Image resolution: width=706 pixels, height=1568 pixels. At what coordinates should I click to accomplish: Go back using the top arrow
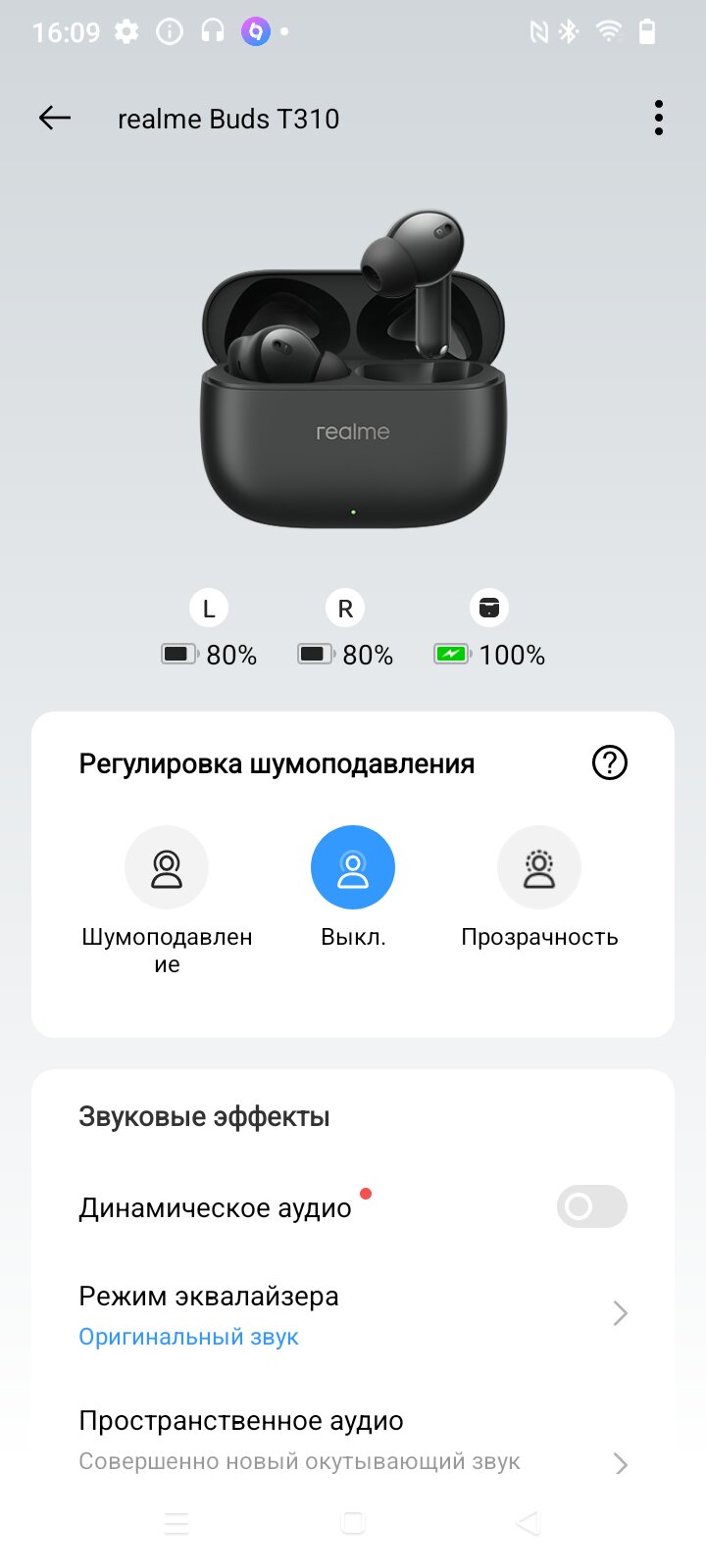[x=55, y=119]
